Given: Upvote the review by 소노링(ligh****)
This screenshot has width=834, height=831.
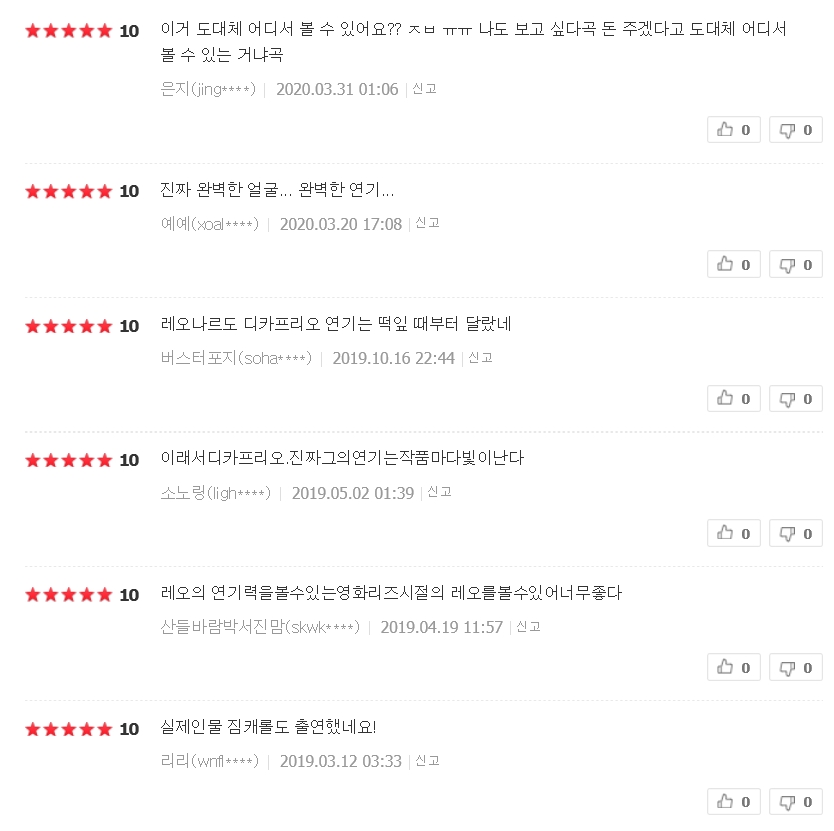Looking at the screenshot, I should click(734, 533).
